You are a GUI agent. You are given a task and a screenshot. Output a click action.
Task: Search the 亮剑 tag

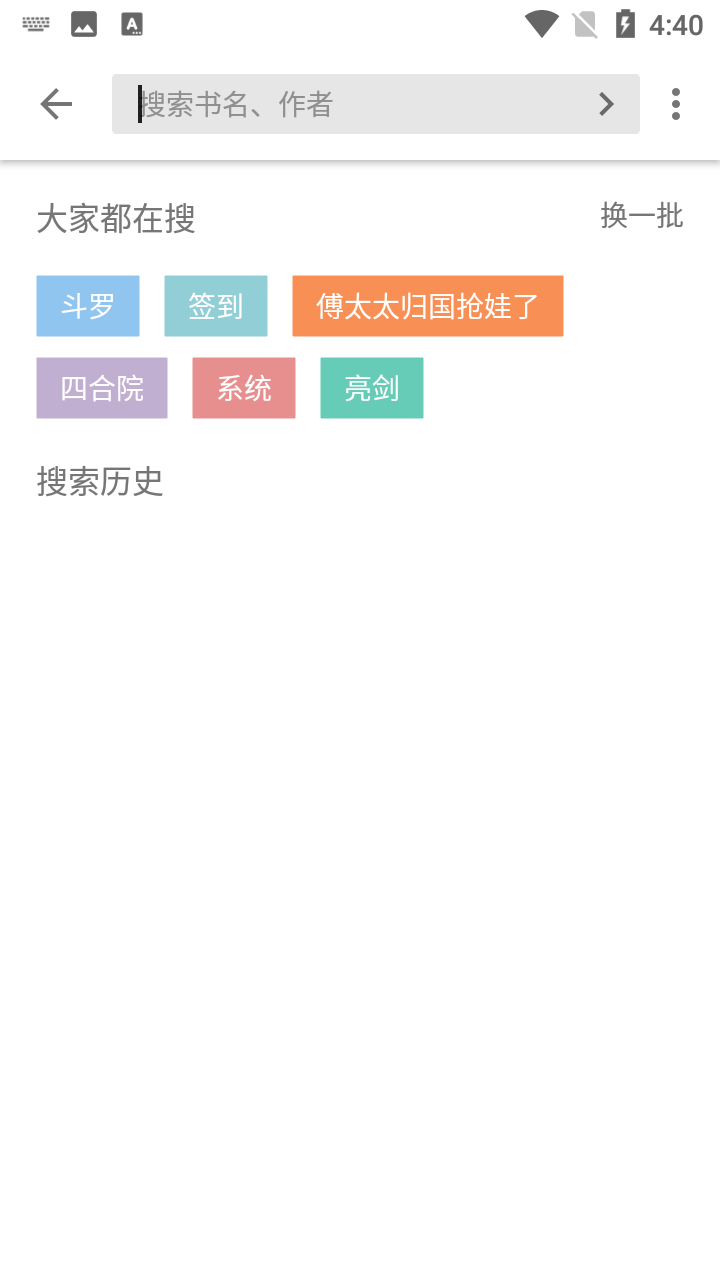[x=372, y=388]
